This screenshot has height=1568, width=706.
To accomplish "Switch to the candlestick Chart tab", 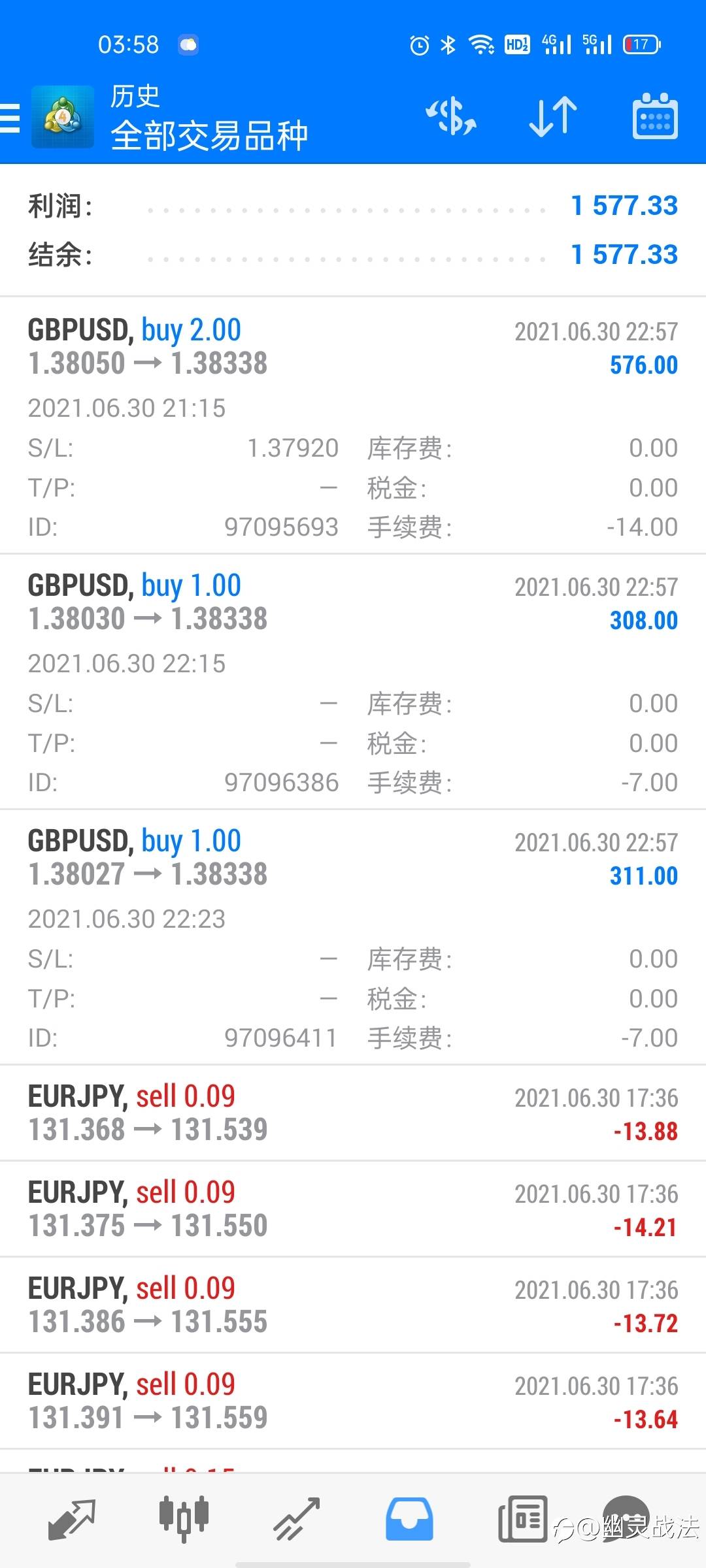I will pos(184,1520).
